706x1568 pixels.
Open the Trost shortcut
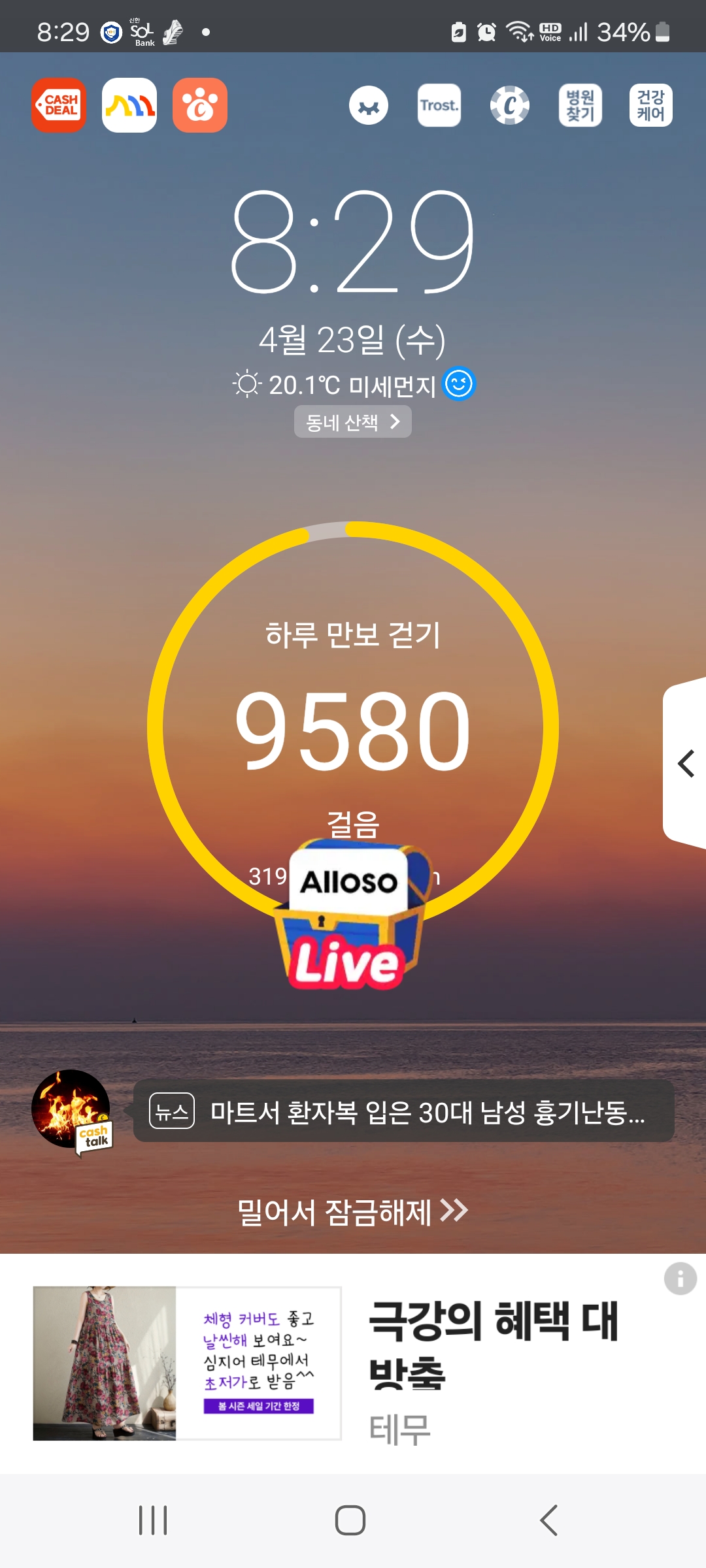pos(439,105)
